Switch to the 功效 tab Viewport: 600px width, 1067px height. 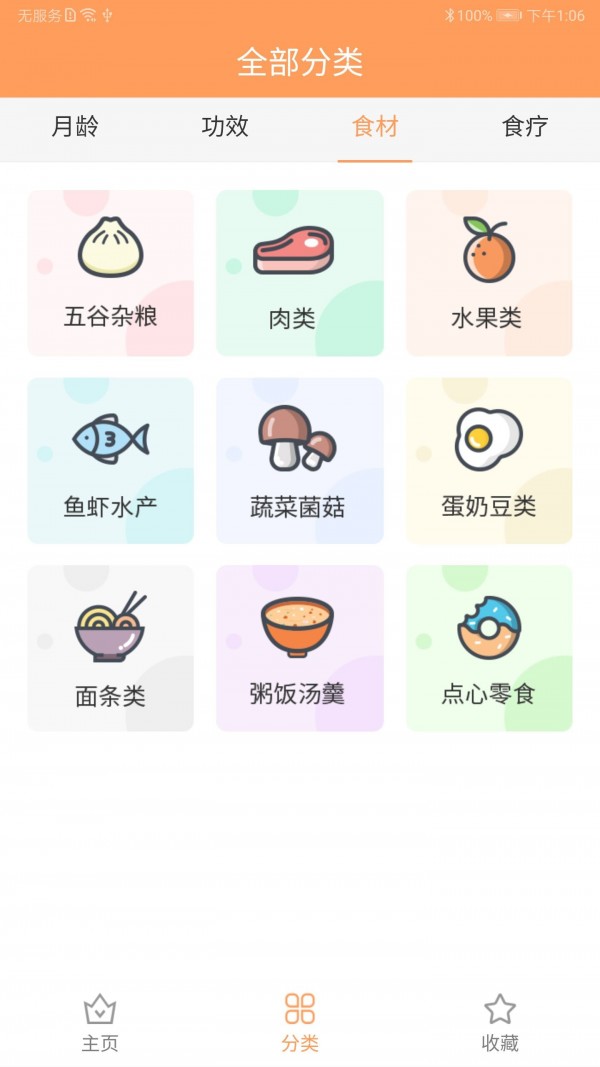tap(225, 128)
